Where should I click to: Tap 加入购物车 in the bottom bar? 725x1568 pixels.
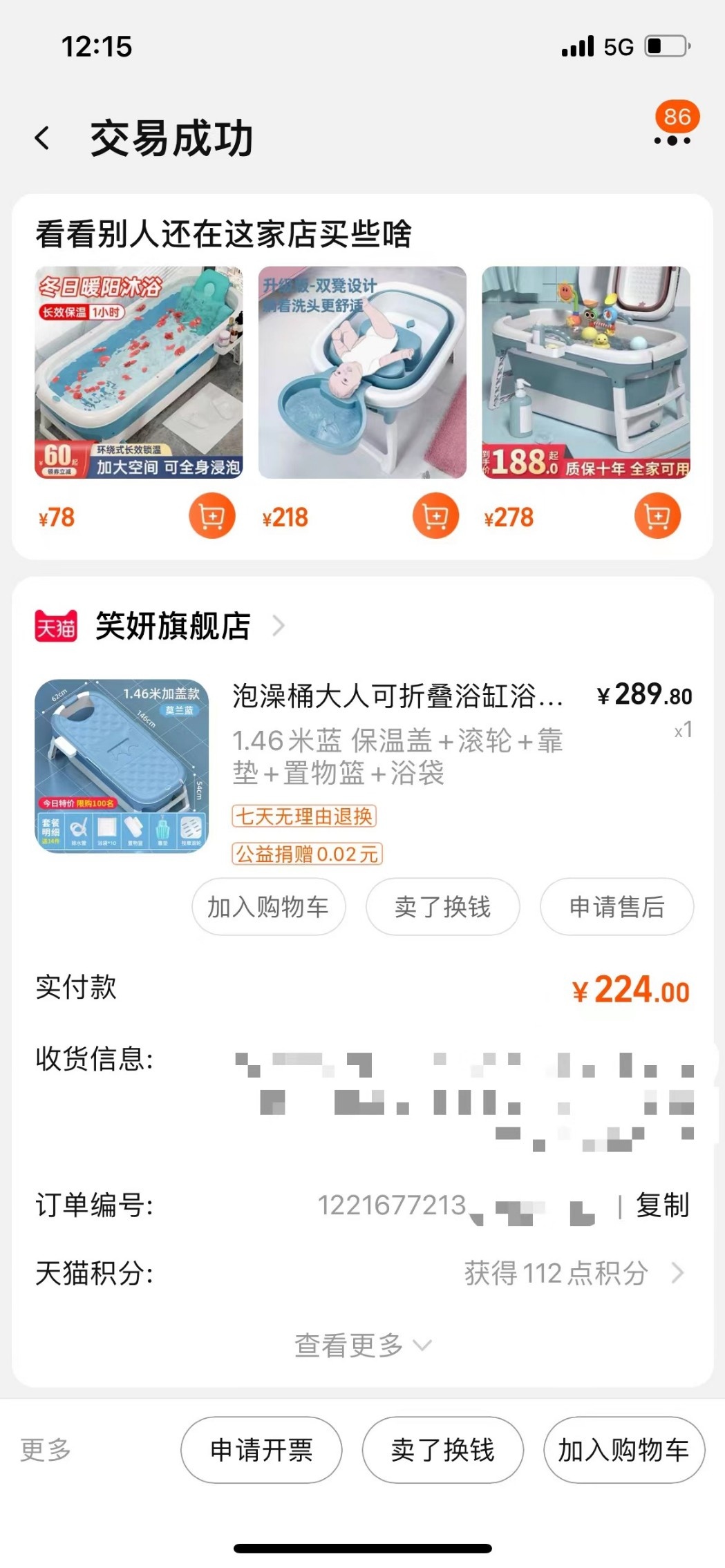(623, 1450)
